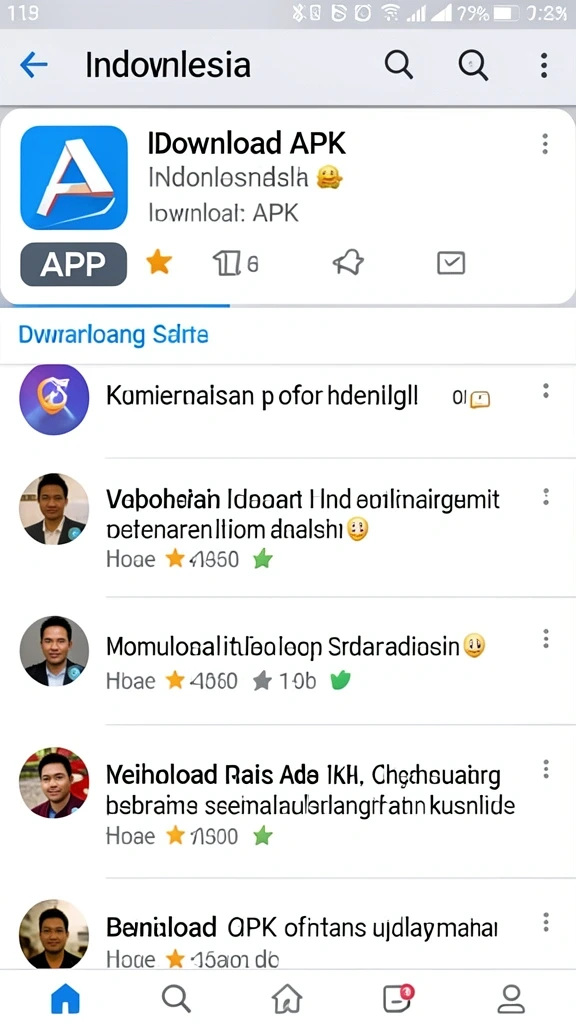Open the Momulosalitlaoloop Srdaradiosin entry
This screenshot has height=1024, width=576.
point(288,661)
